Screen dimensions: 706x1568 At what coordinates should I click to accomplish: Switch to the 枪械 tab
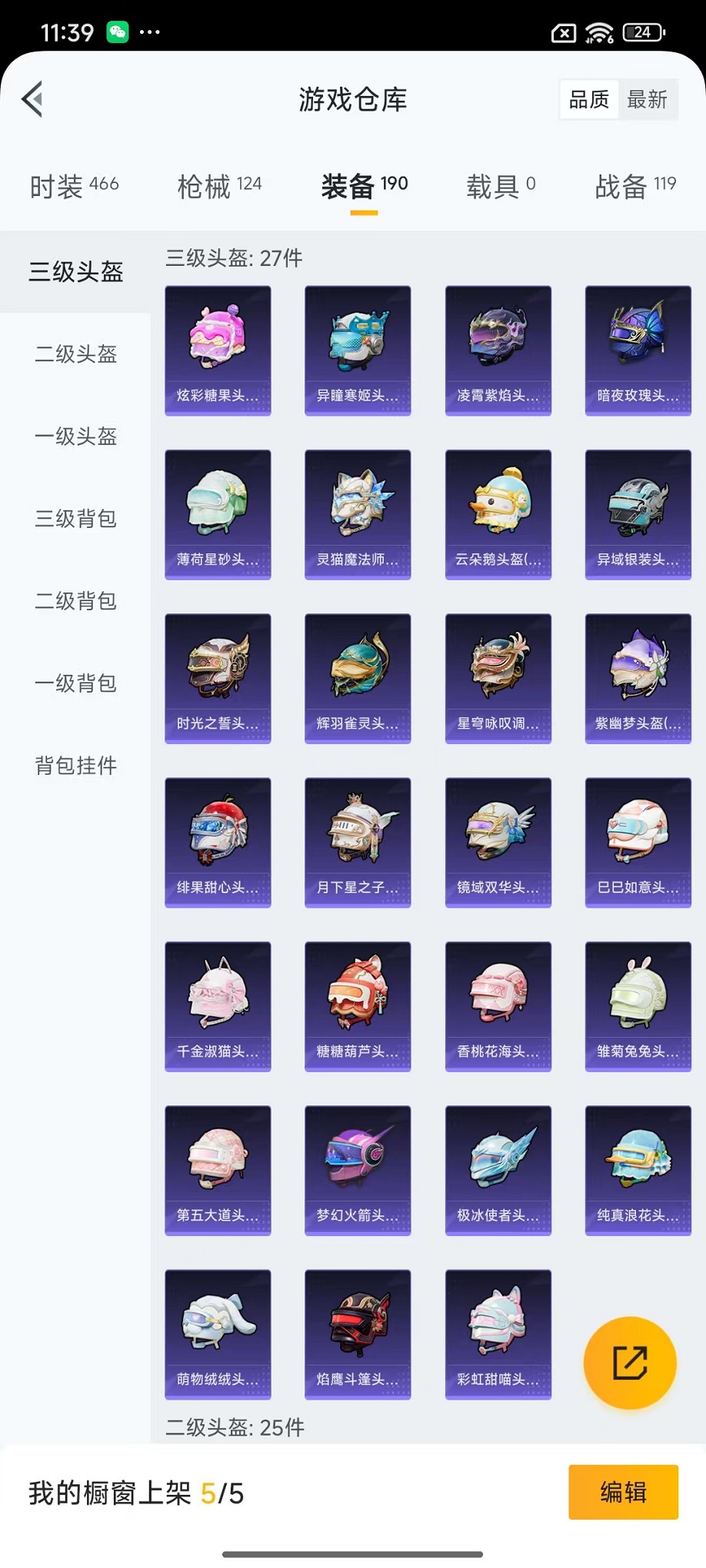coord(219,185)
